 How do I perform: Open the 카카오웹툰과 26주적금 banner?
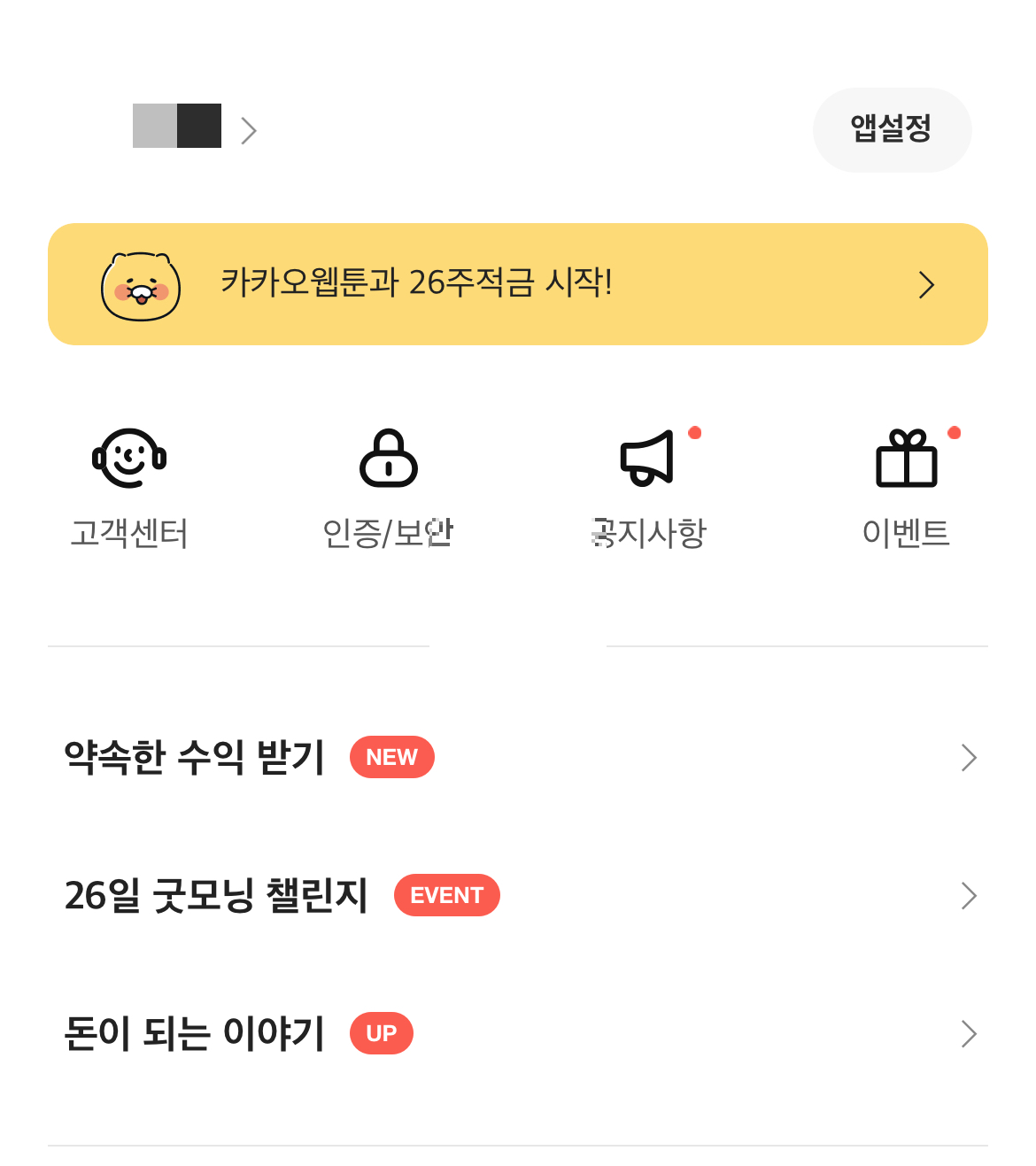click(518, 284)
